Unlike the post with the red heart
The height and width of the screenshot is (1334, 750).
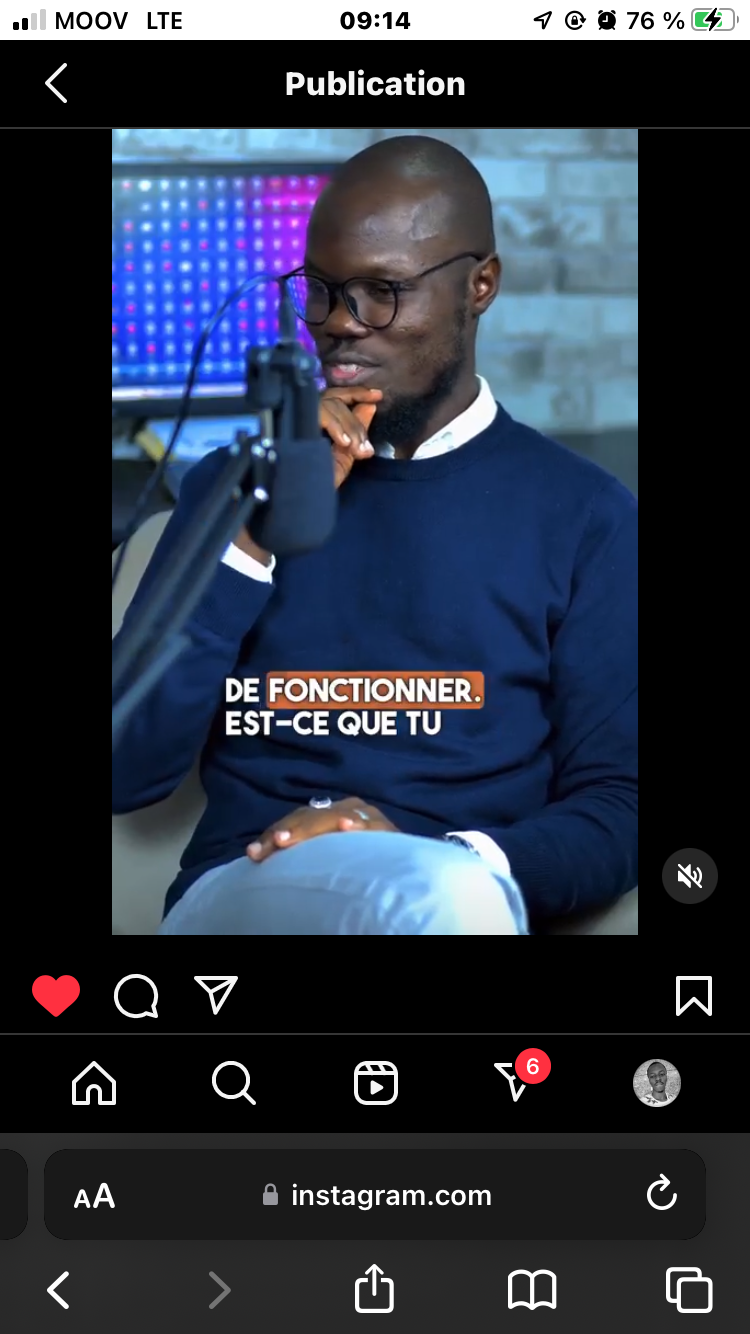[56, 996]
